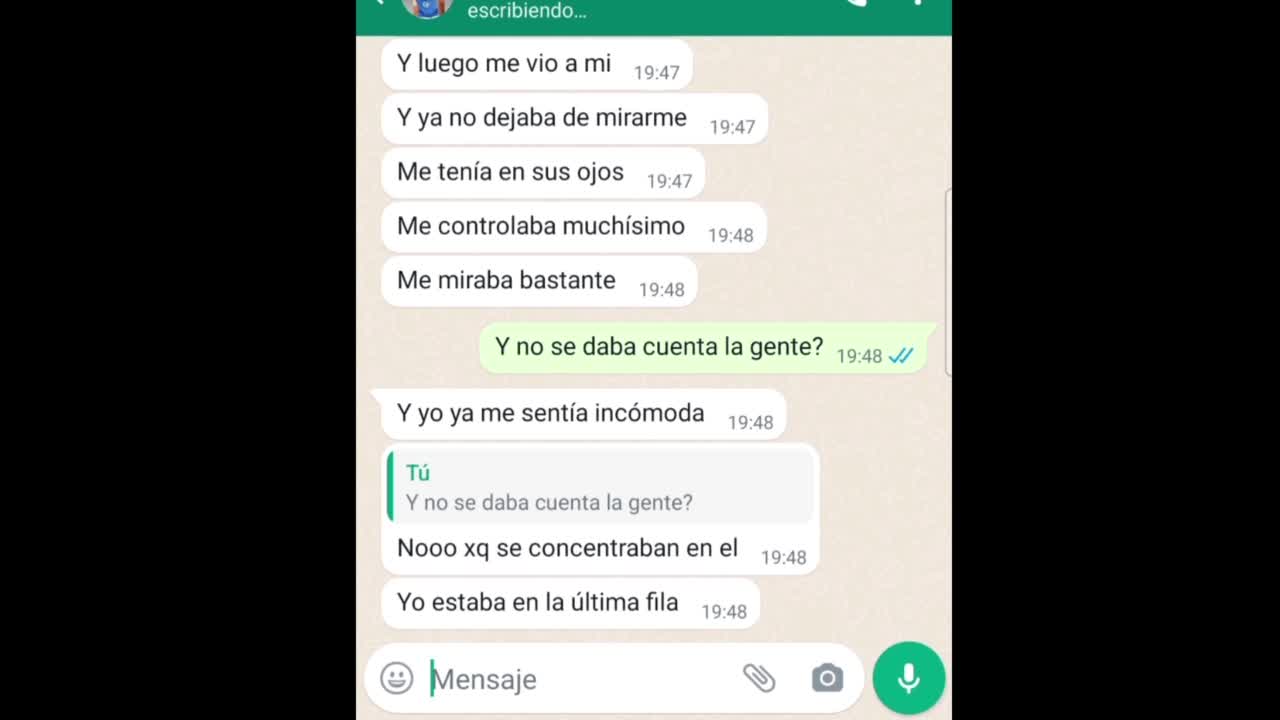Open the camera from the message bar
Viewport: 1280px width, 720px height.
(827, 678)
